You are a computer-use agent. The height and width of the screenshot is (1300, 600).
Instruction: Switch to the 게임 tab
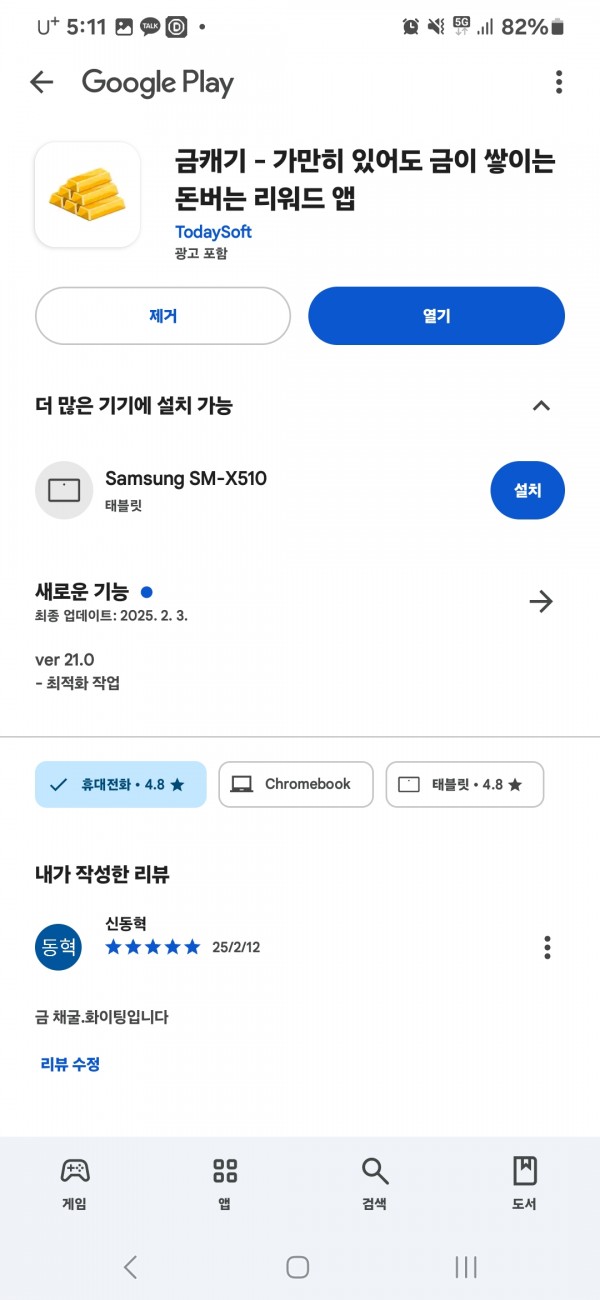(x=75, y=1184)
